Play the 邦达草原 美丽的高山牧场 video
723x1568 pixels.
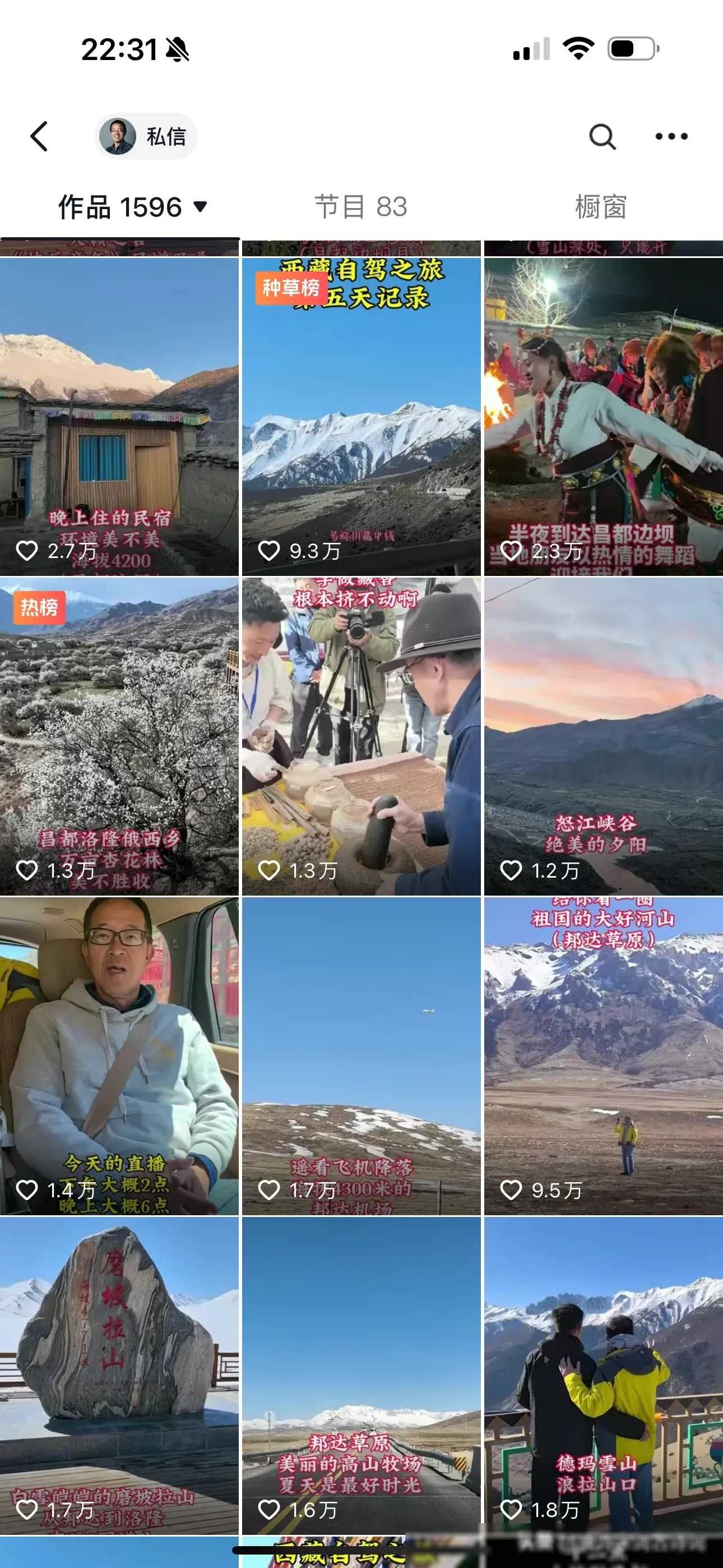point(361,1375)
